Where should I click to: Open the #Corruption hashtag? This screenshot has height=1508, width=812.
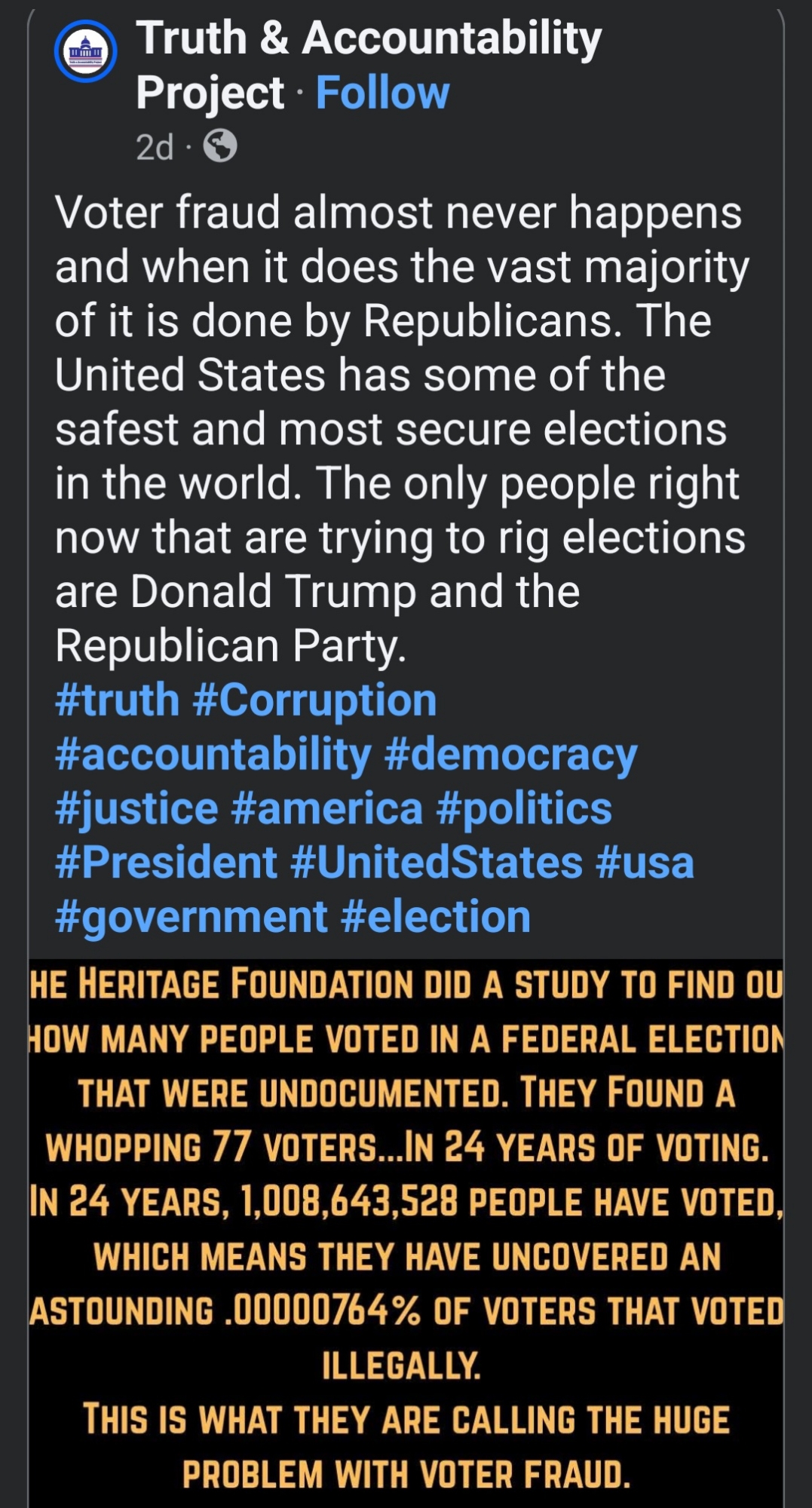pyautogui.click(x=314, y=700)
